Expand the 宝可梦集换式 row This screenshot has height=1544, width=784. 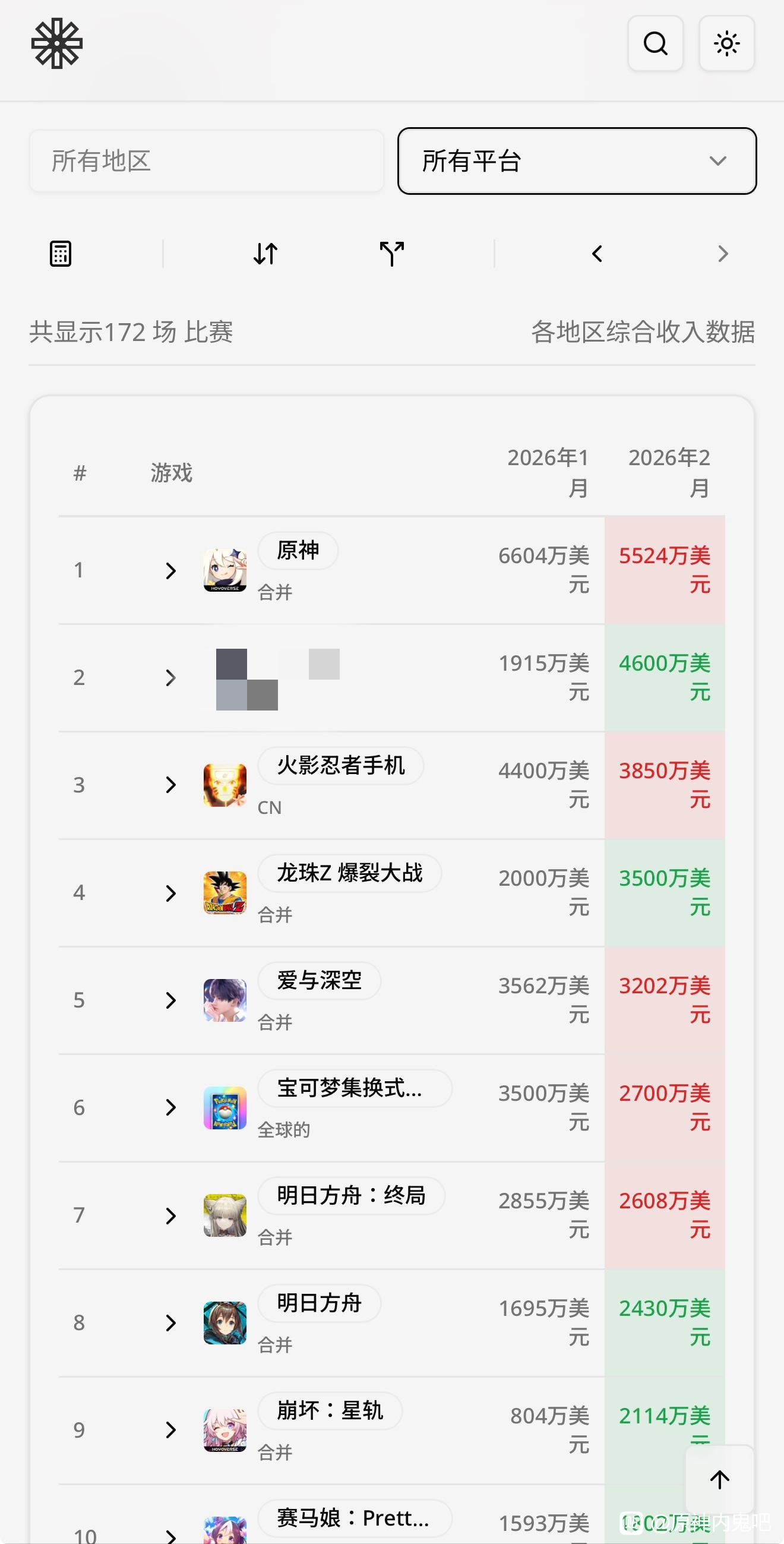pyautogui.click(x=171, y=1107)
